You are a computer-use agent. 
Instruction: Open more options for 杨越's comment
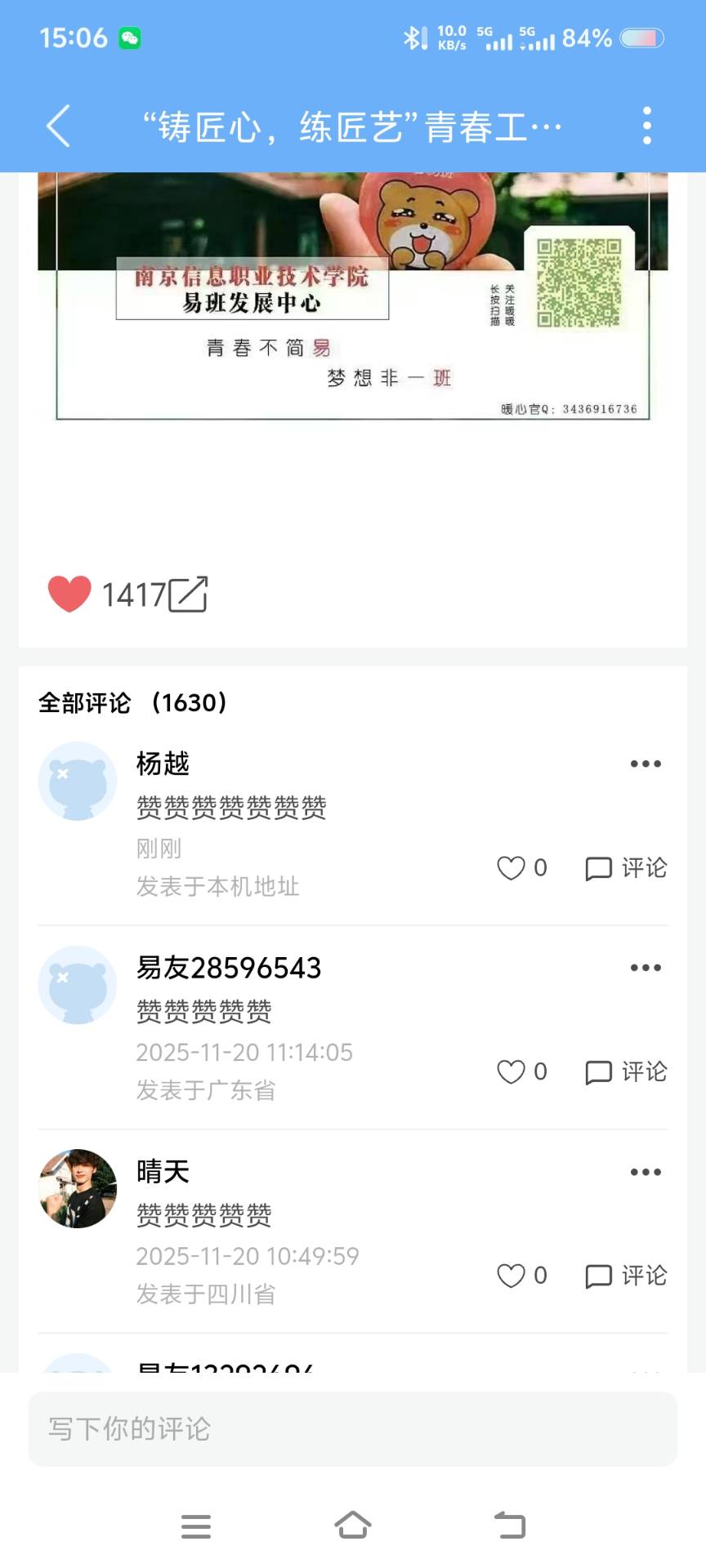(646, 764)
